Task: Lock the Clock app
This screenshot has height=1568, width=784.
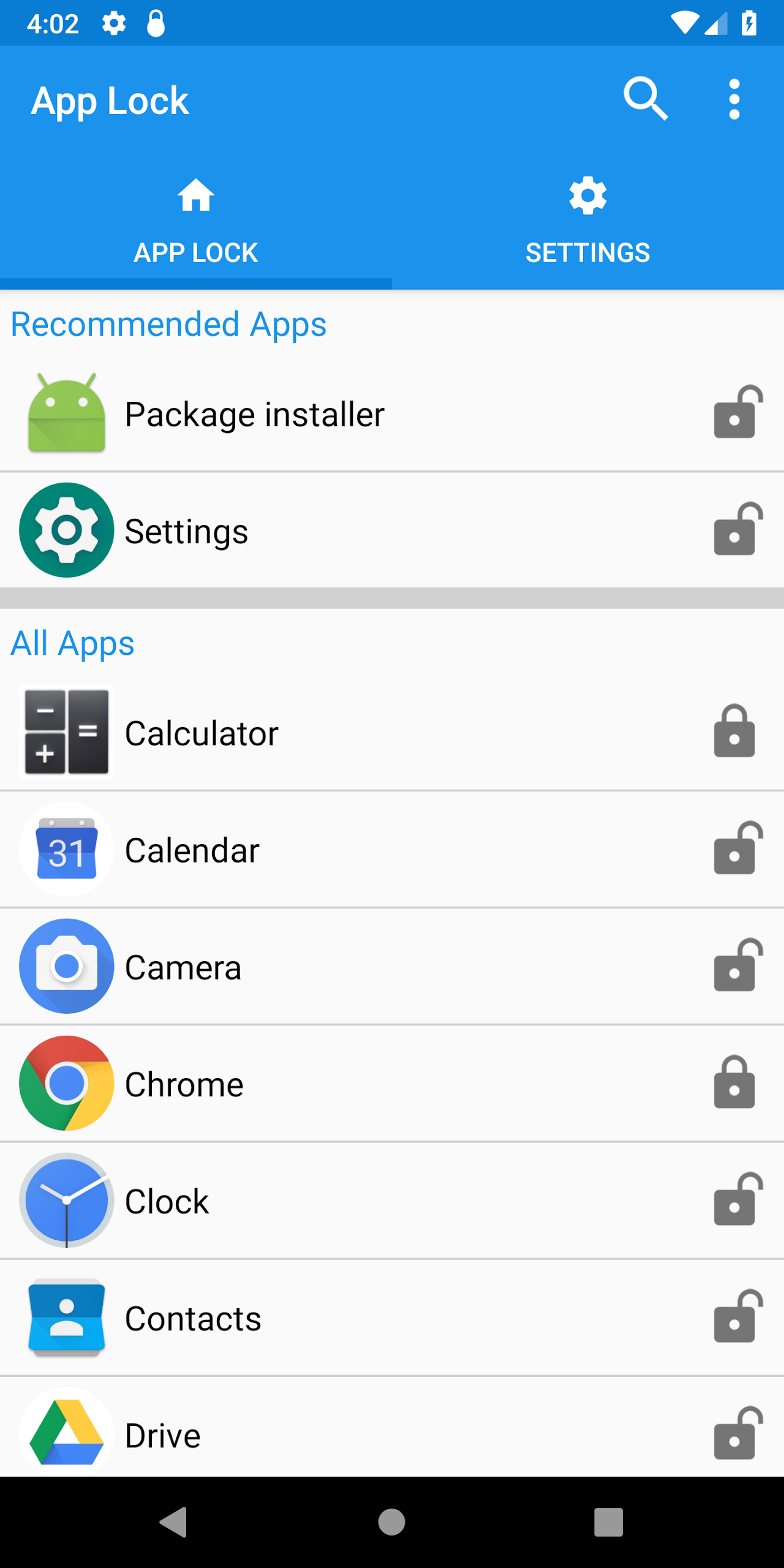Action: [x=738, y=1199]
